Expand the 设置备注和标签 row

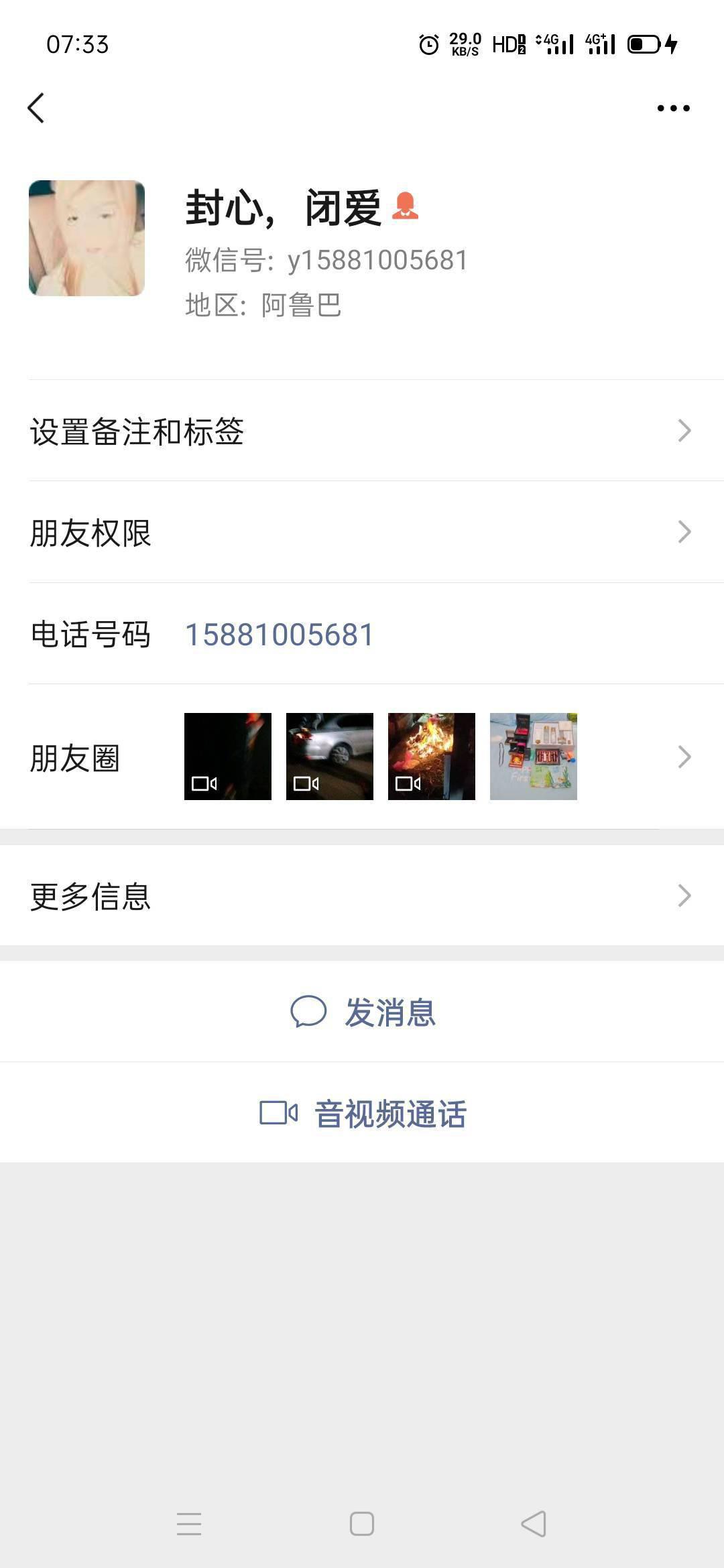pos(362,434)
